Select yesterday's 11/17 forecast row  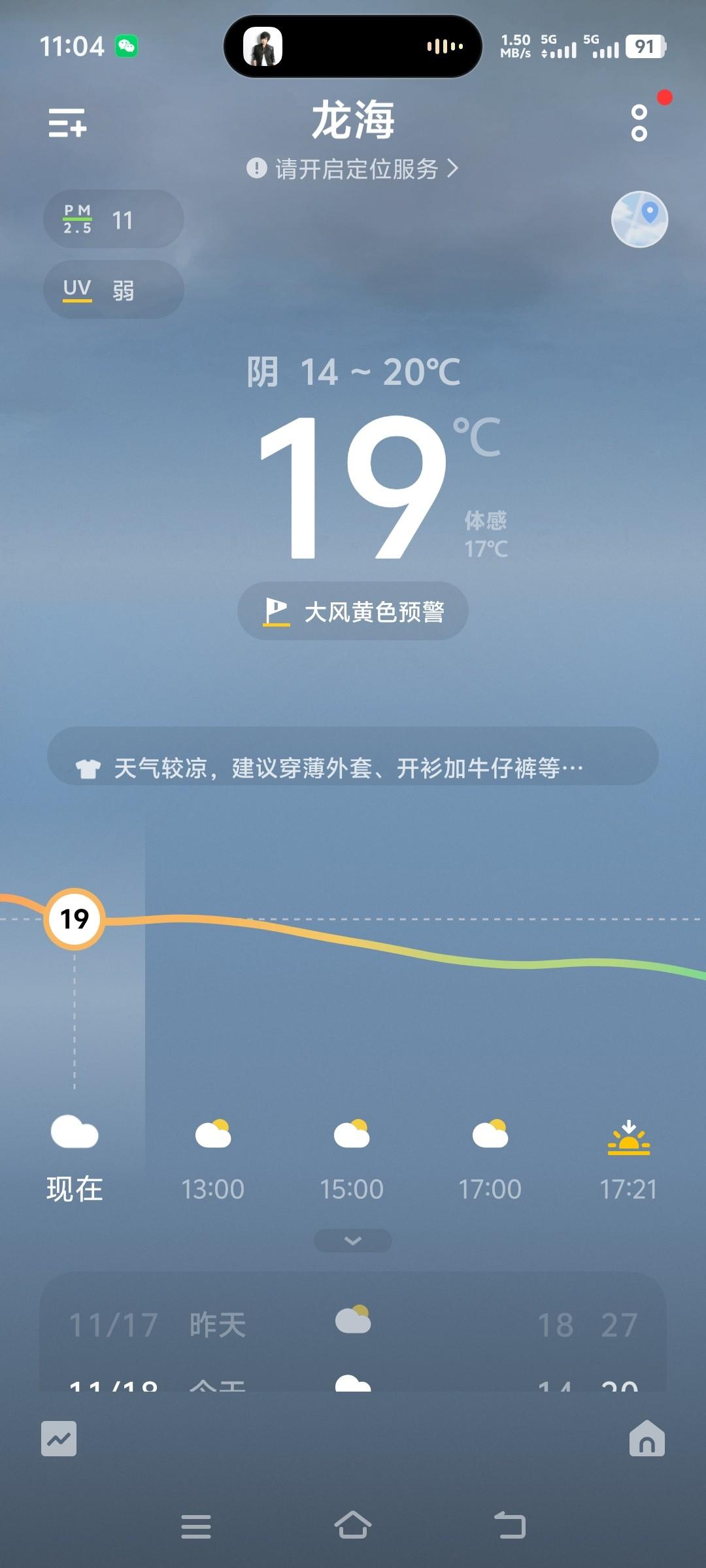point(353,1321)
